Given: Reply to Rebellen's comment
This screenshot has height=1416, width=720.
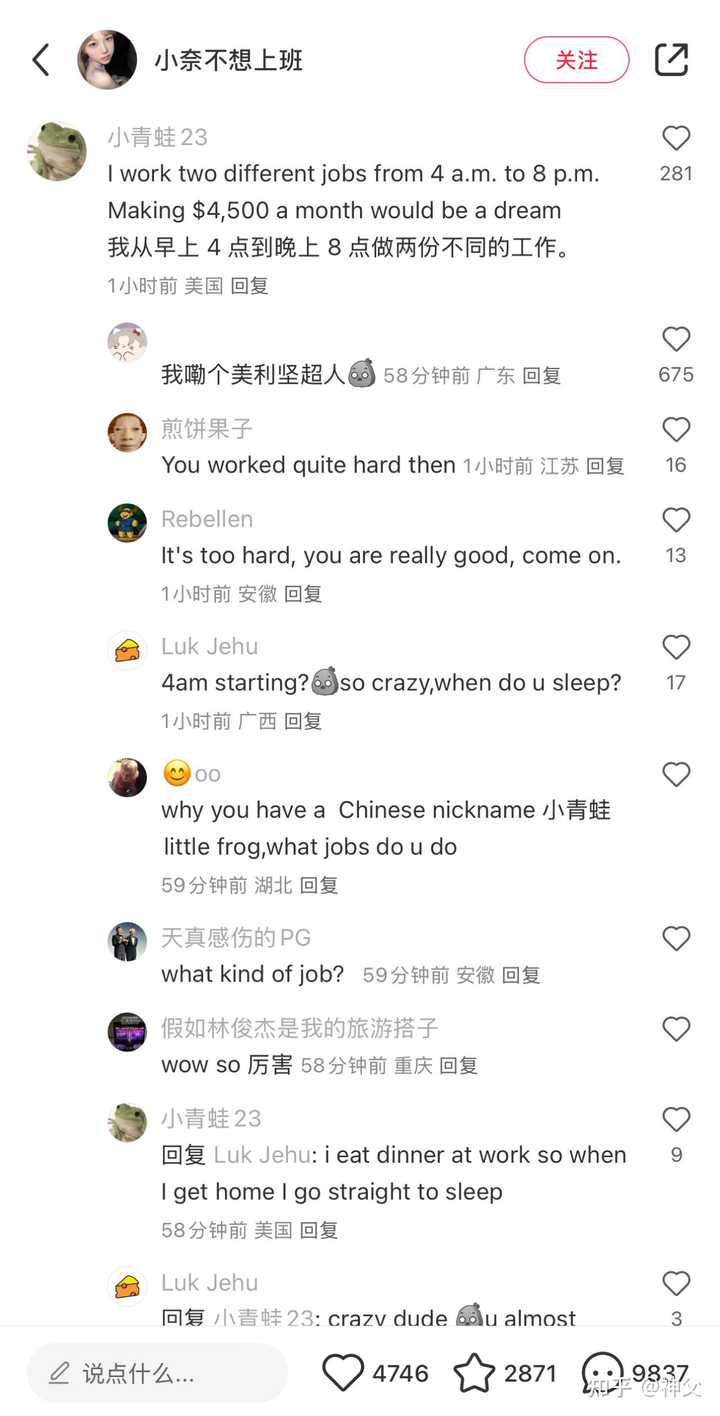Looking at the screenshot, I should (303, 594).
